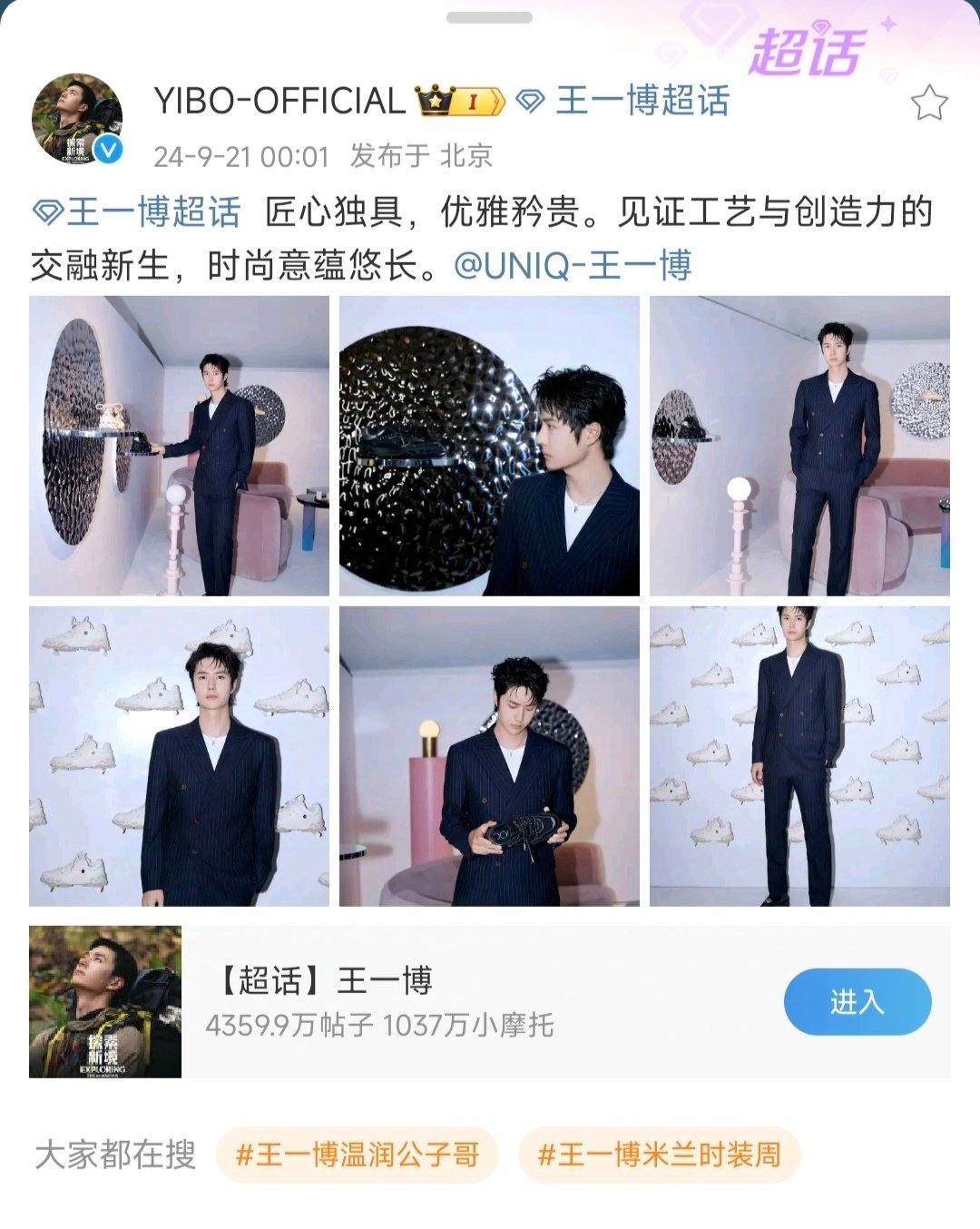Open the close-up sneaker photo in the grid
980x1229 pixels.
[490, 445]
